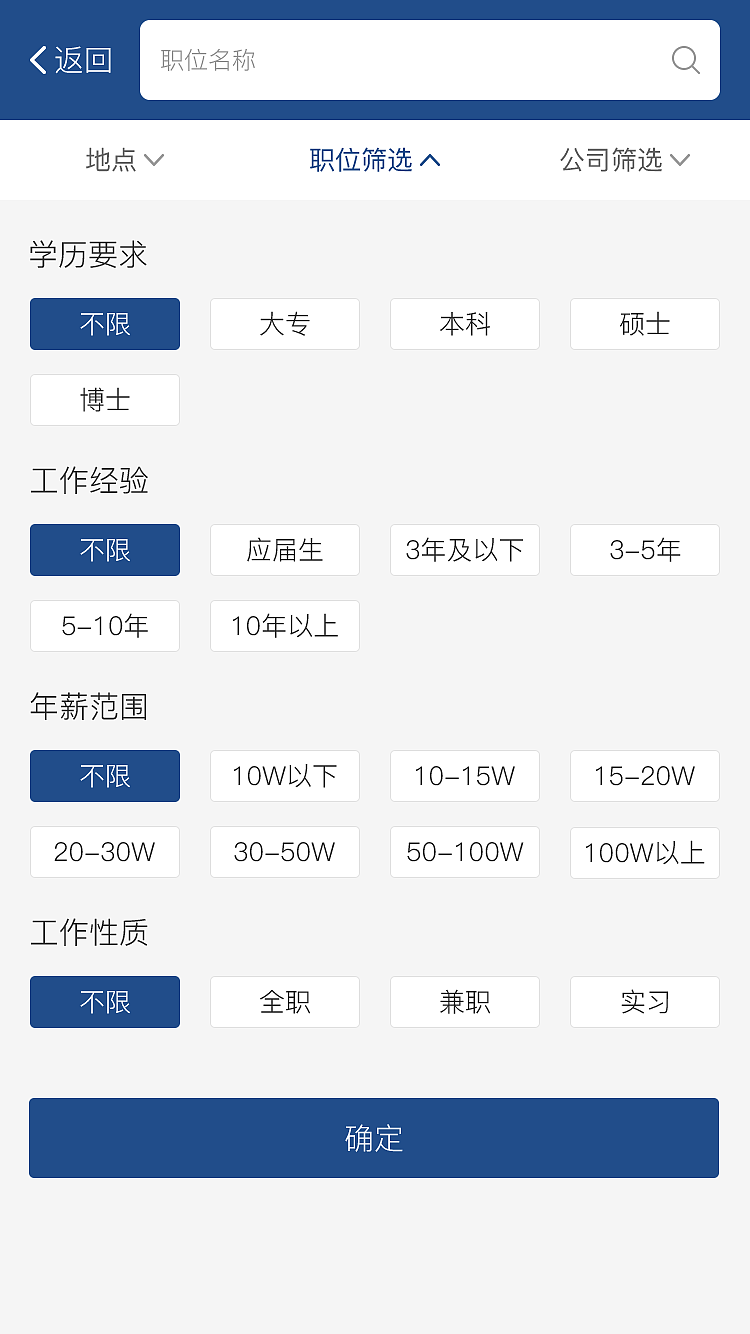Select the 博士 degree filter
This screenshot has height=1334, width=750.
[104, 400]
